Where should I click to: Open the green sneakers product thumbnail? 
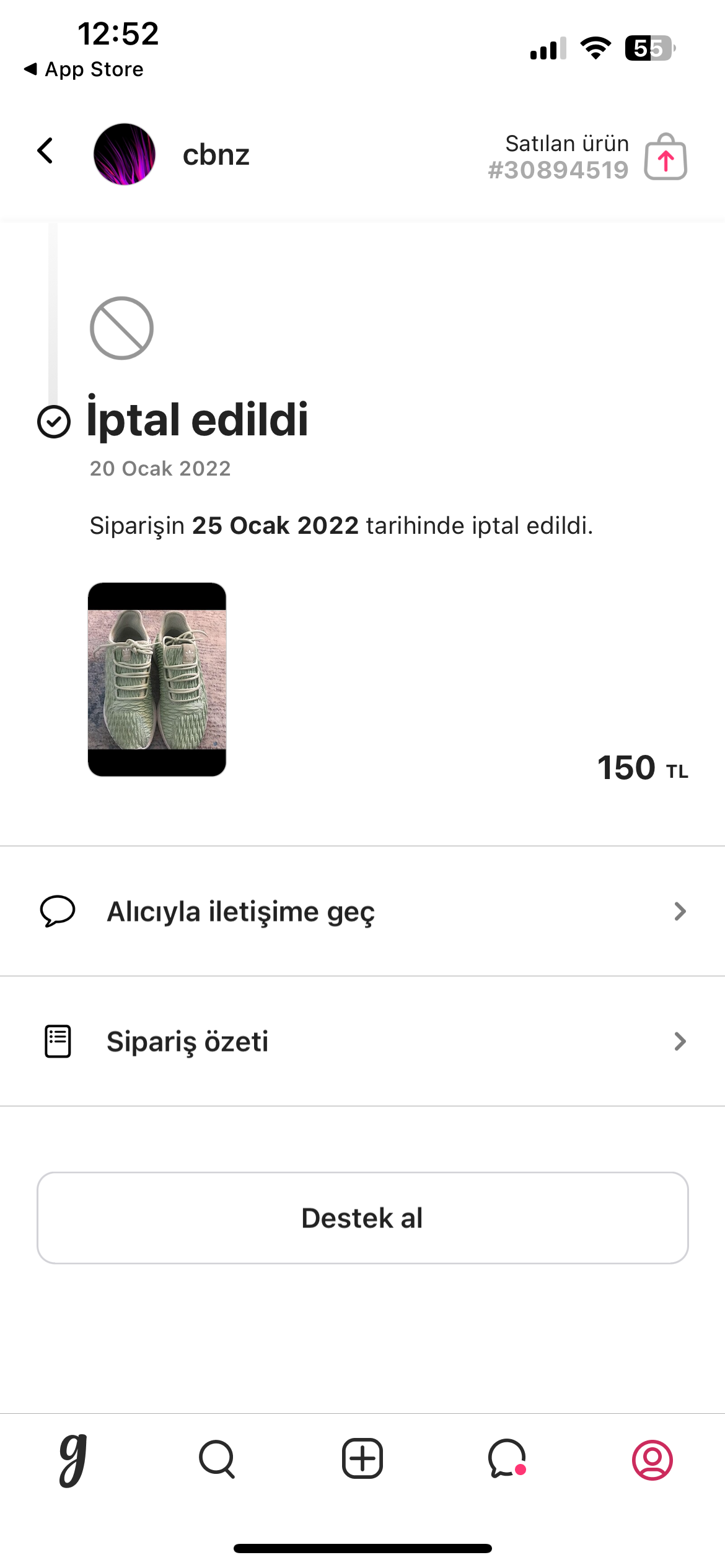[x=157, y=679]
